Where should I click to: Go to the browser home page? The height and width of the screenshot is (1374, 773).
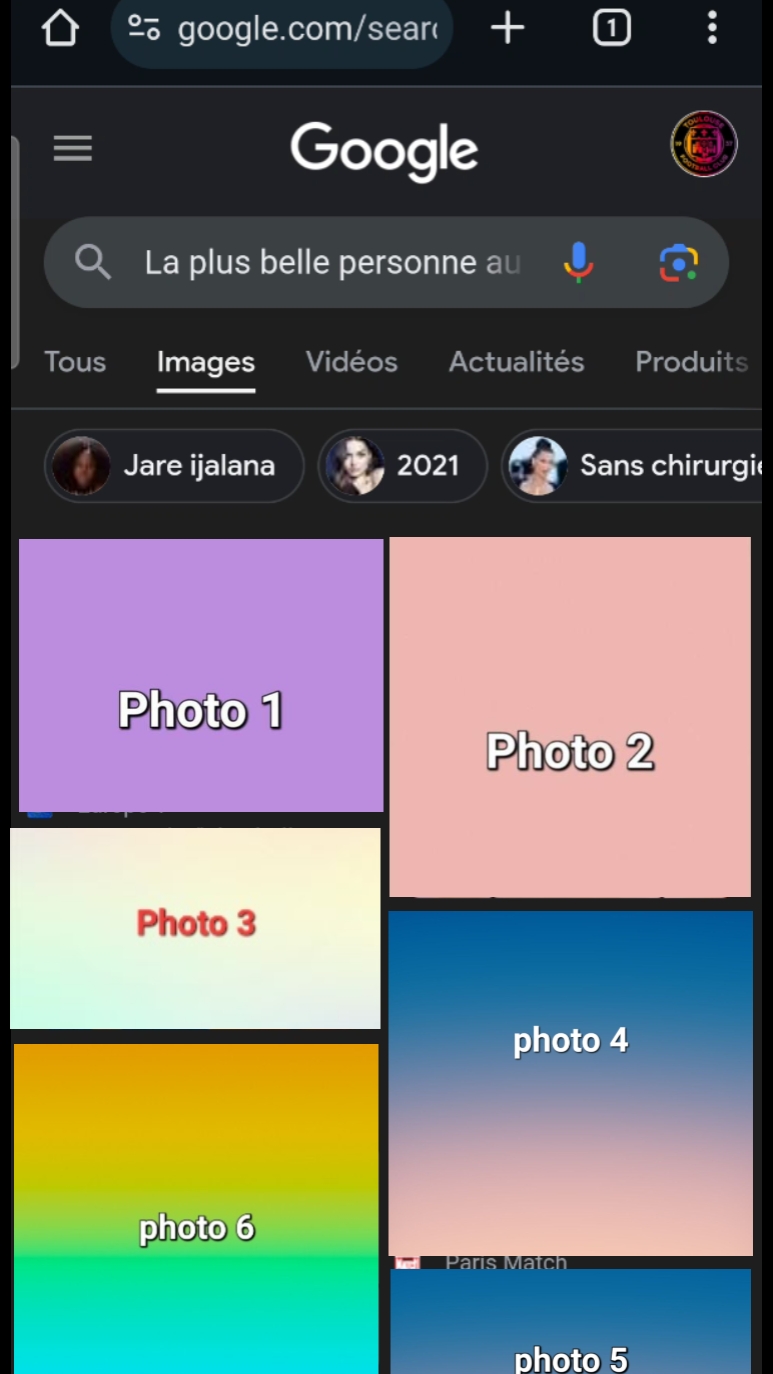60,29
